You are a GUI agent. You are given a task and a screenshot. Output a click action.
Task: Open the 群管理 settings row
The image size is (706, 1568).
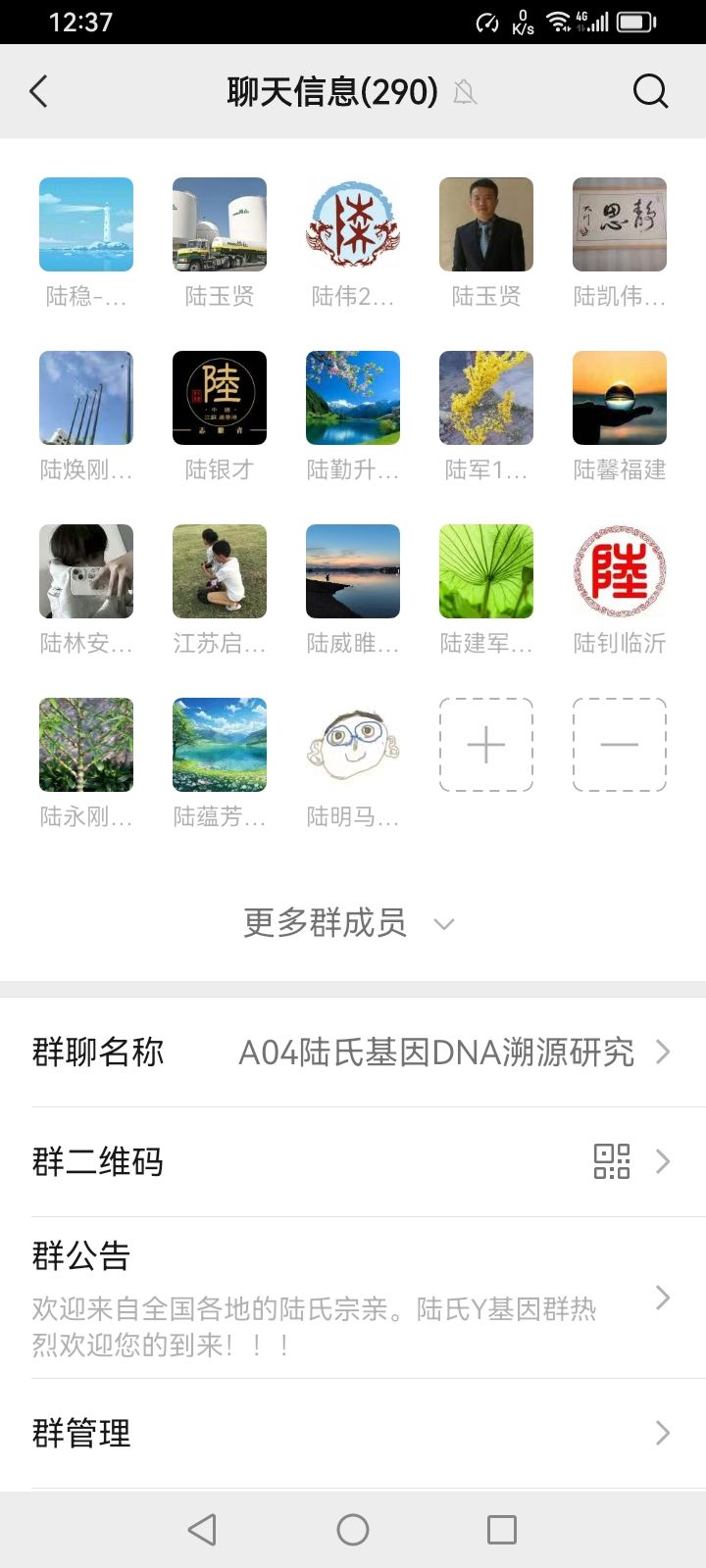(x=353, y=1434)
